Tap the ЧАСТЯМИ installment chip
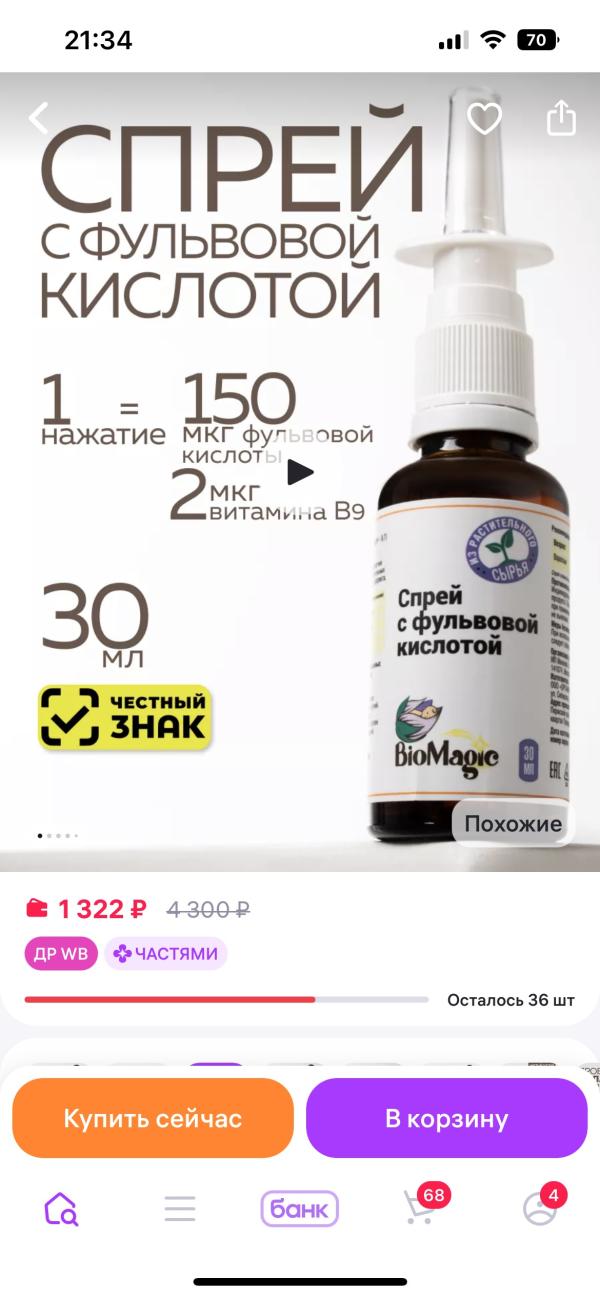The width and height of the screenshot is (600, 1297). coord(167,954)
